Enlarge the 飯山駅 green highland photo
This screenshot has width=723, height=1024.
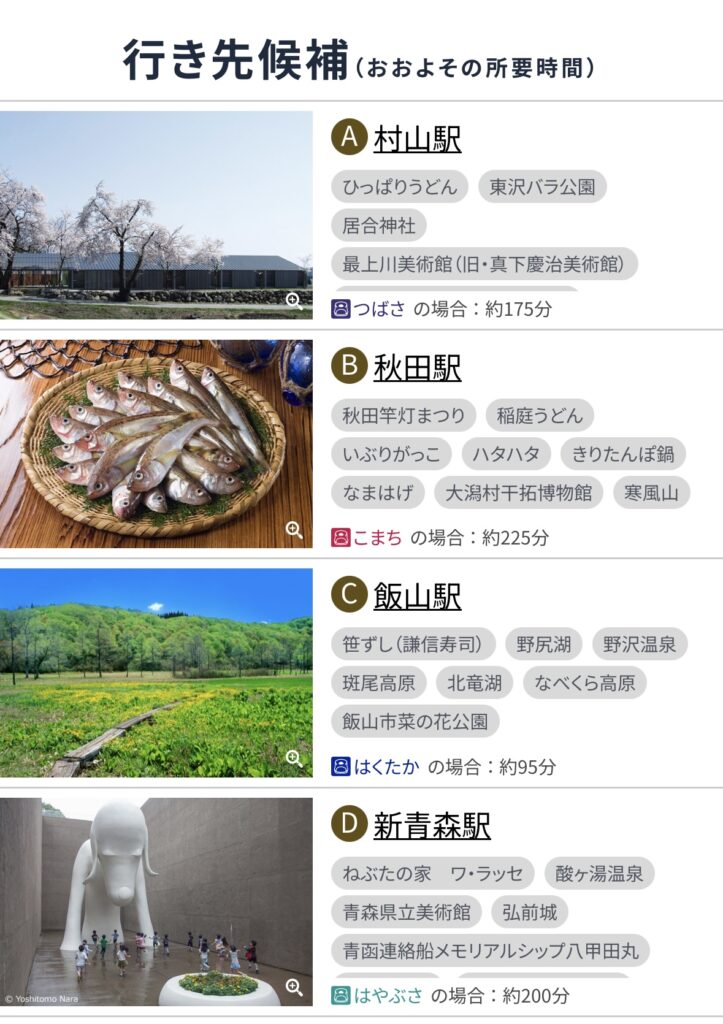tap(294, 758)
